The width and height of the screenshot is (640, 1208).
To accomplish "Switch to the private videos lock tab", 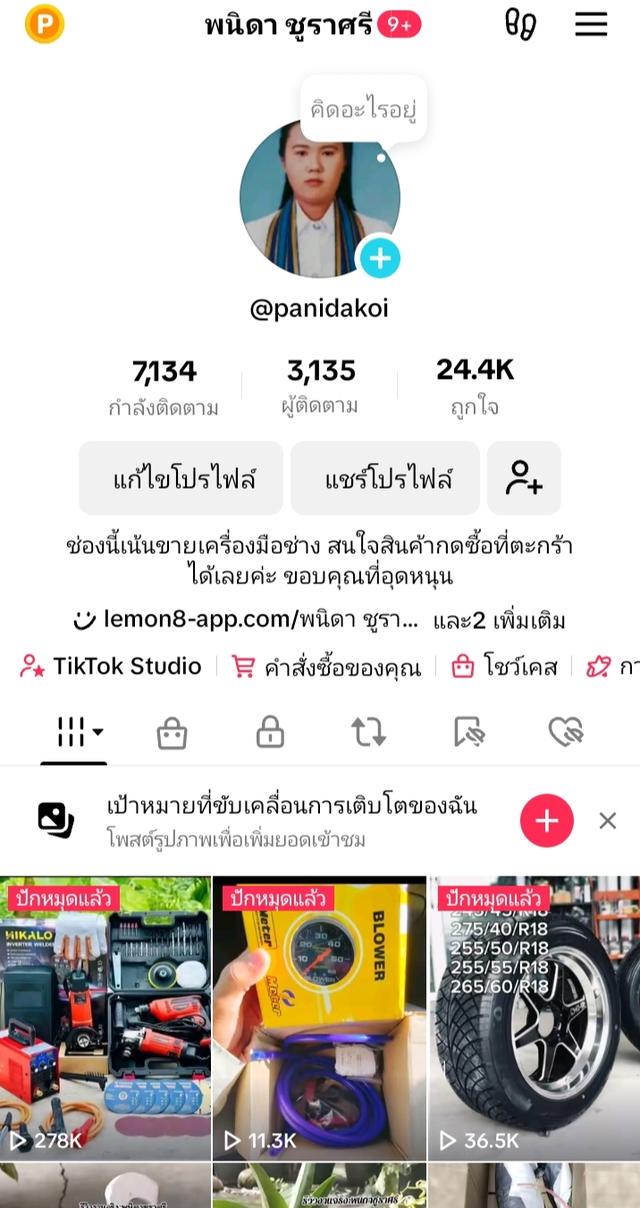I will tap(270, 733).
